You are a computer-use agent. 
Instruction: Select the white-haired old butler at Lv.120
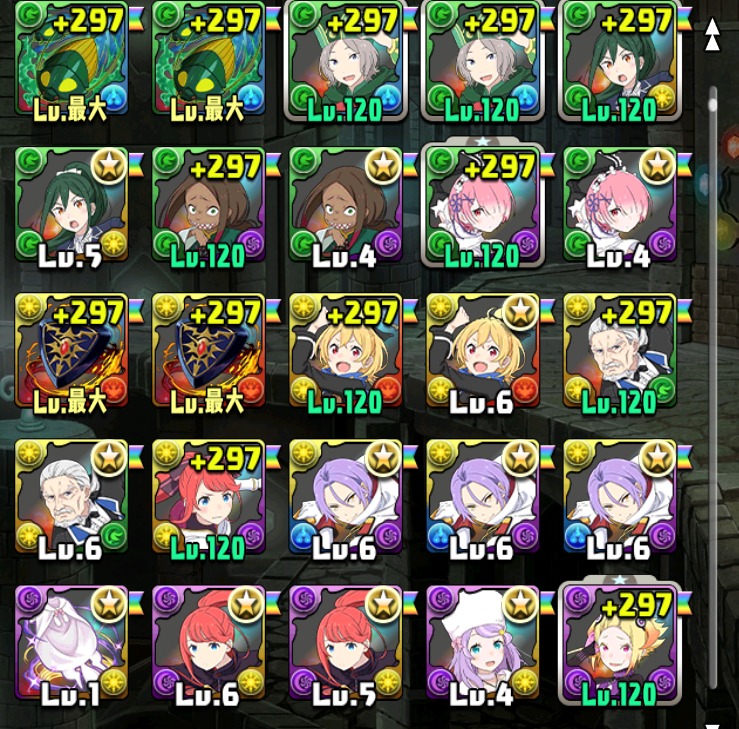coord(620,351)
